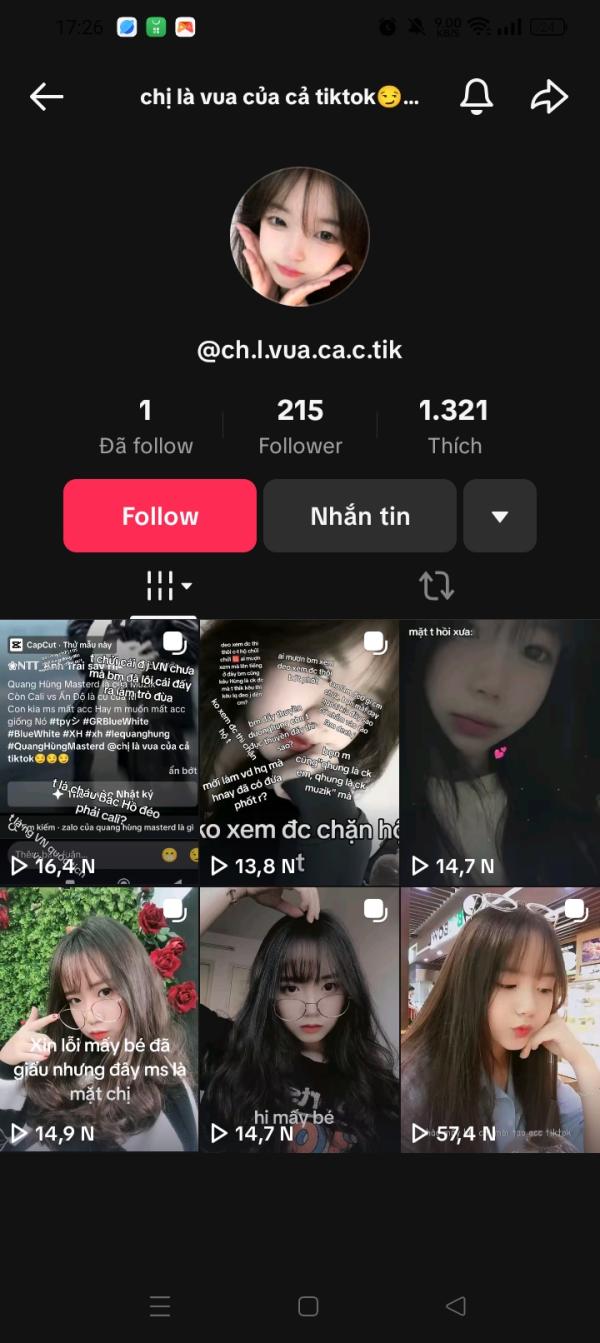Go back using the top arrow
The image size is (600, 1343).
(x=46, y=97)
